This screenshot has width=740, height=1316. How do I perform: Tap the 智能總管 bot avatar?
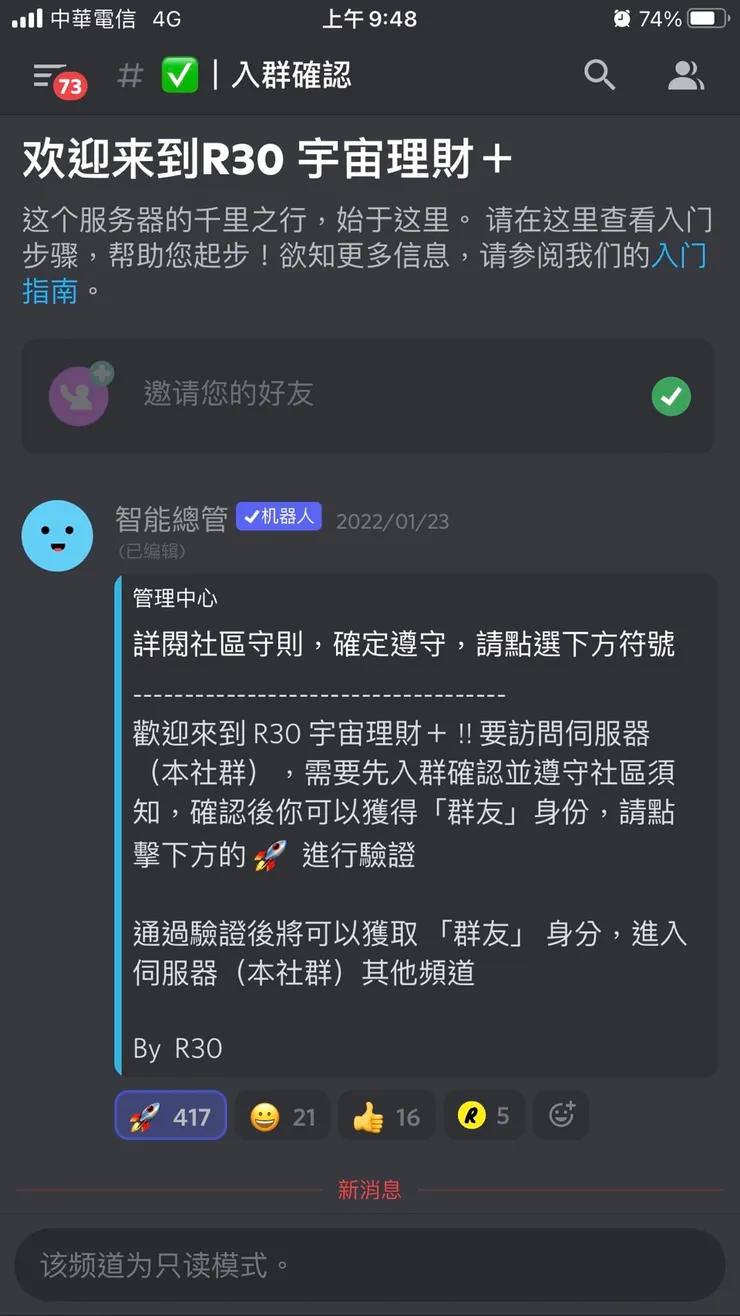(x=57, y=536)
